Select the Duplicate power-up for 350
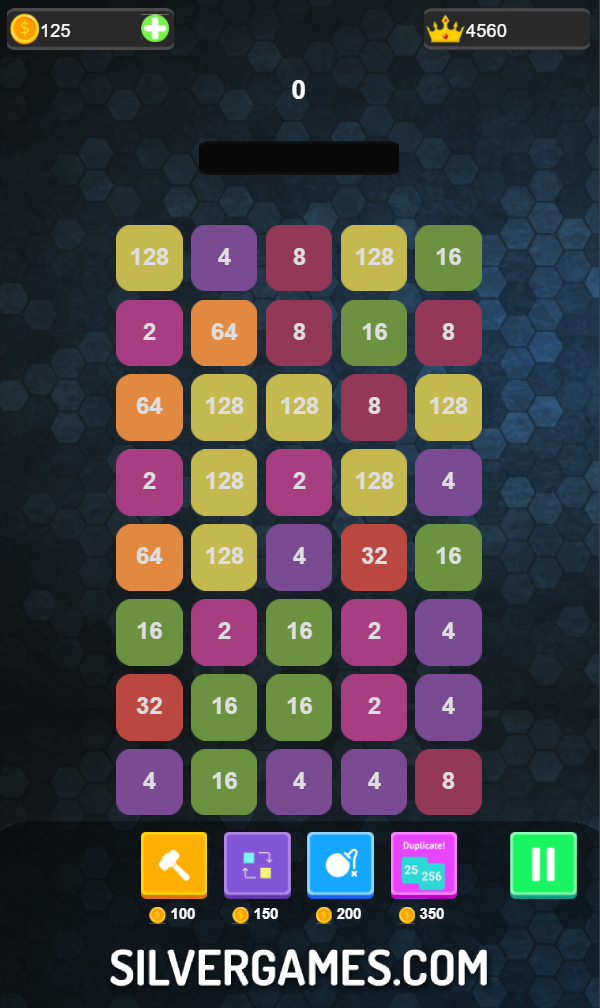The height and width of the screenshot is (1008, 600). click(x=424, y=865)
